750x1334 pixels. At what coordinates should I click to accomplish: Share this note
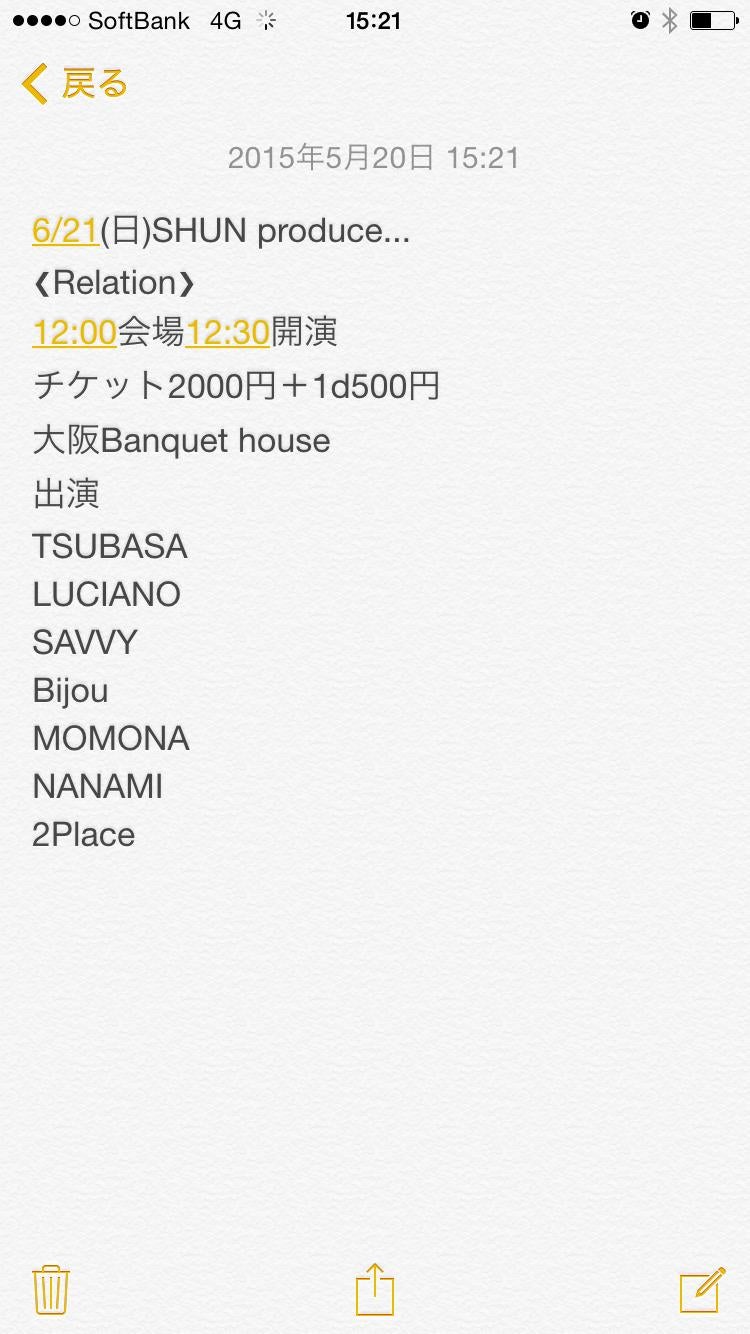click(x=375, y=1289)
